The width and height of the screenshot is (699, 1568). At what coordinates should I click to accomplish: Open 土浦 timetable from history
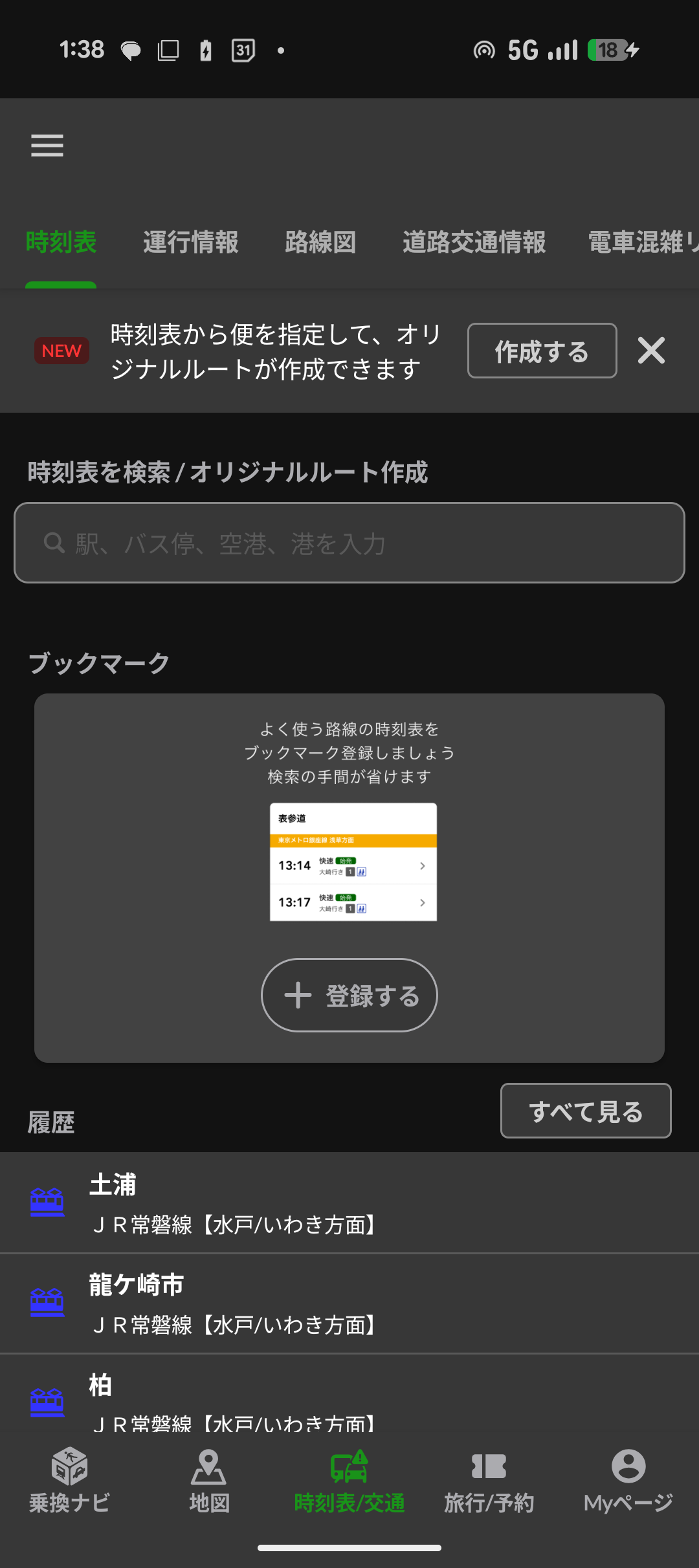(x=349, y=1203)
